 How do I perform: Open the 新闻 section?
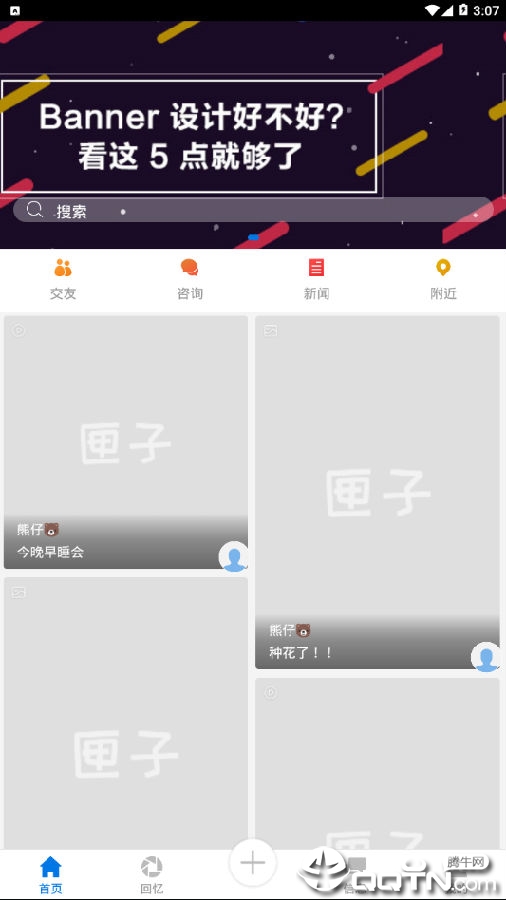tap(316, 280)
